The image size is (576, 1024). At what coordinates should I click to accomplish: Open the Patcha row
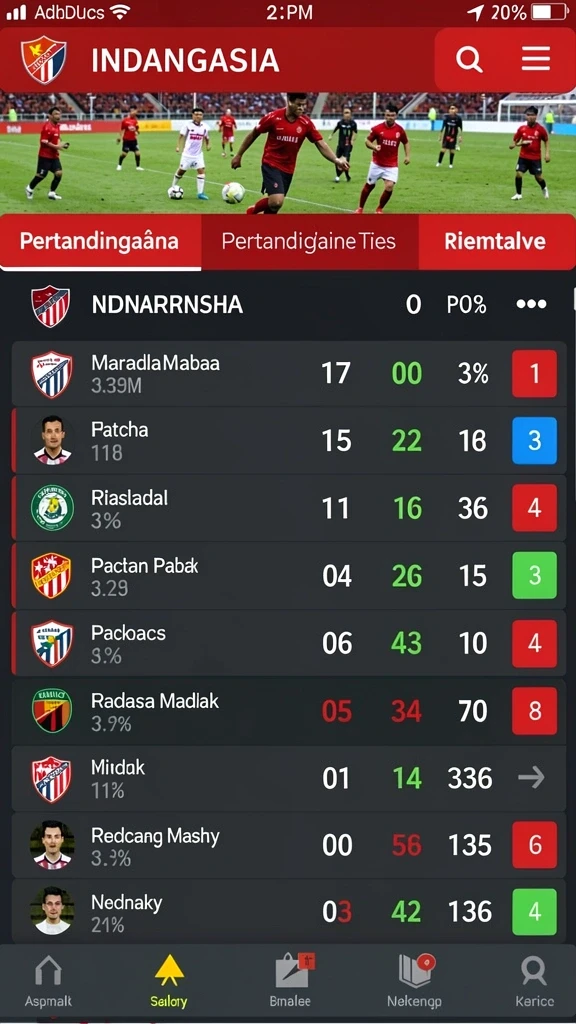coord(288,441)
